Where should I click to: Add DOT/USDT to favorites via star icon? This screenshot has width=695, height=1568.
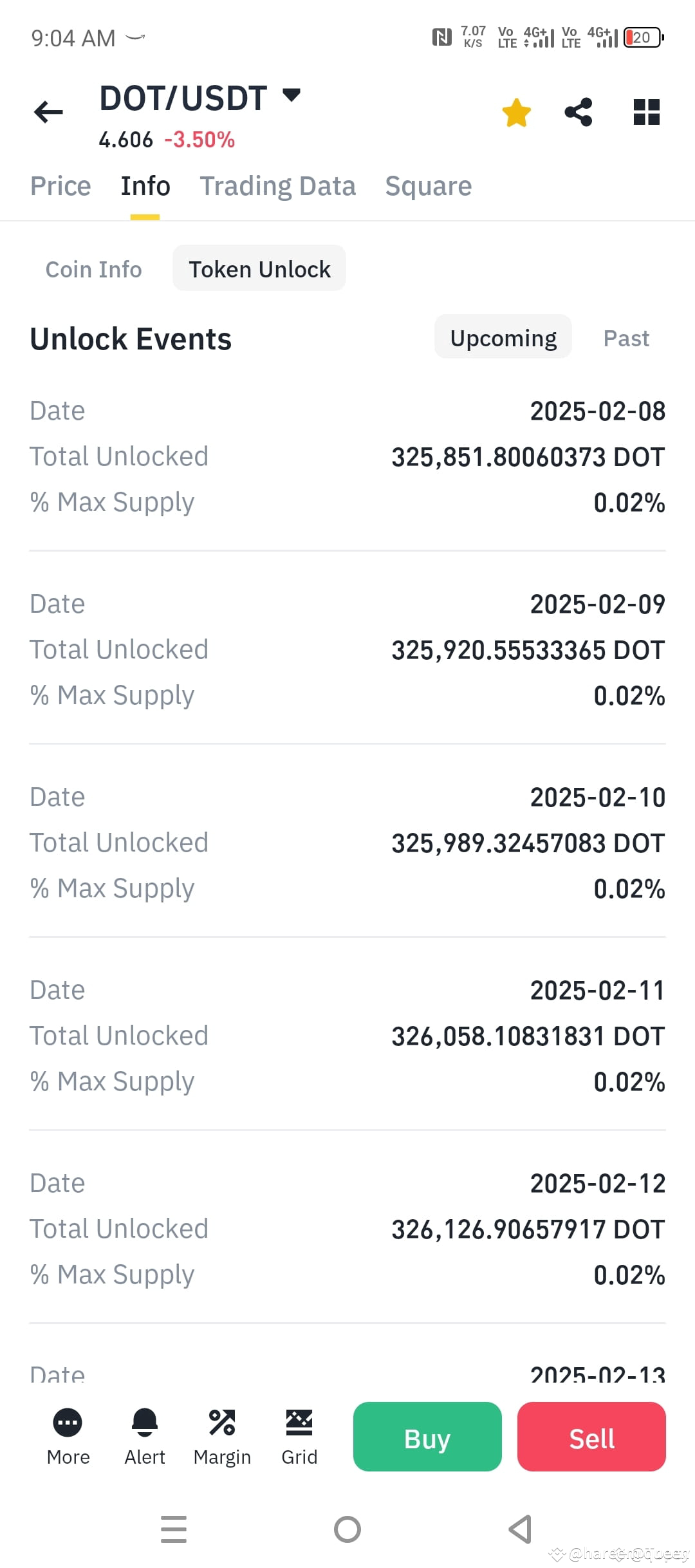pos(516,112)
